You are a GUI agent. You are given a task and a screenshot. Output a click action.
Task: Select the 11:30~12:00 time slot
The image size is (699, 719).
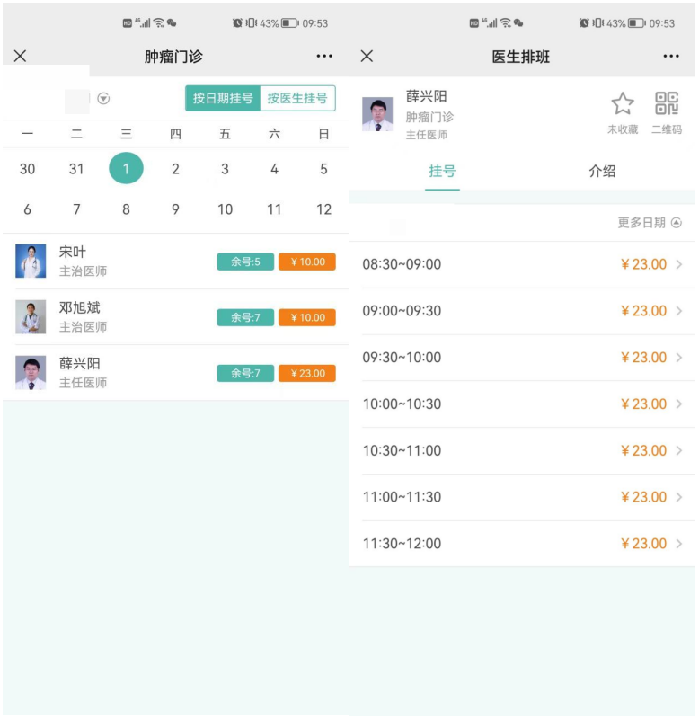[522, 543]
